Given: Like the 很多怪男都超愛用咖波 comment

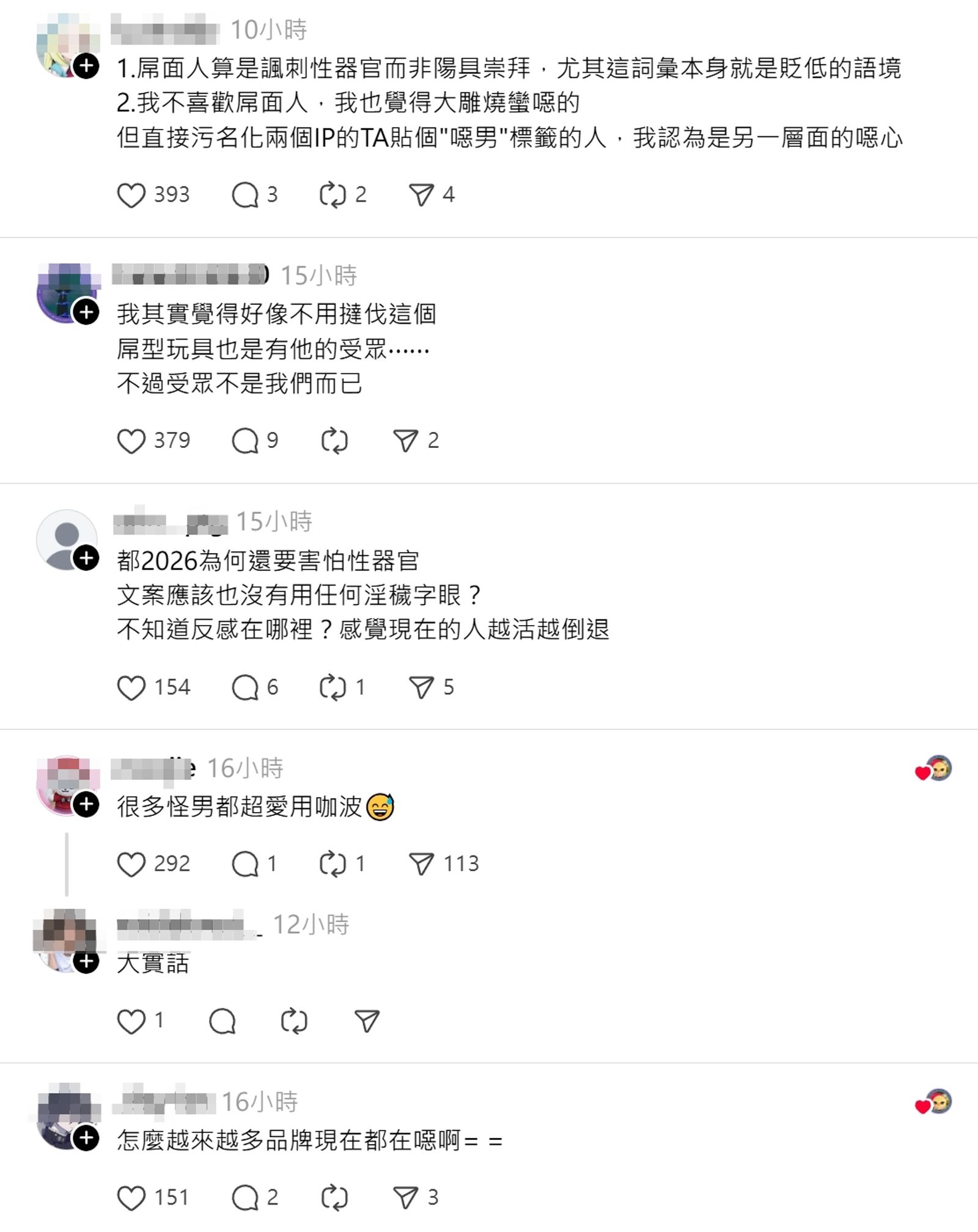Looking at the screenshot, I should pos(133,864).
